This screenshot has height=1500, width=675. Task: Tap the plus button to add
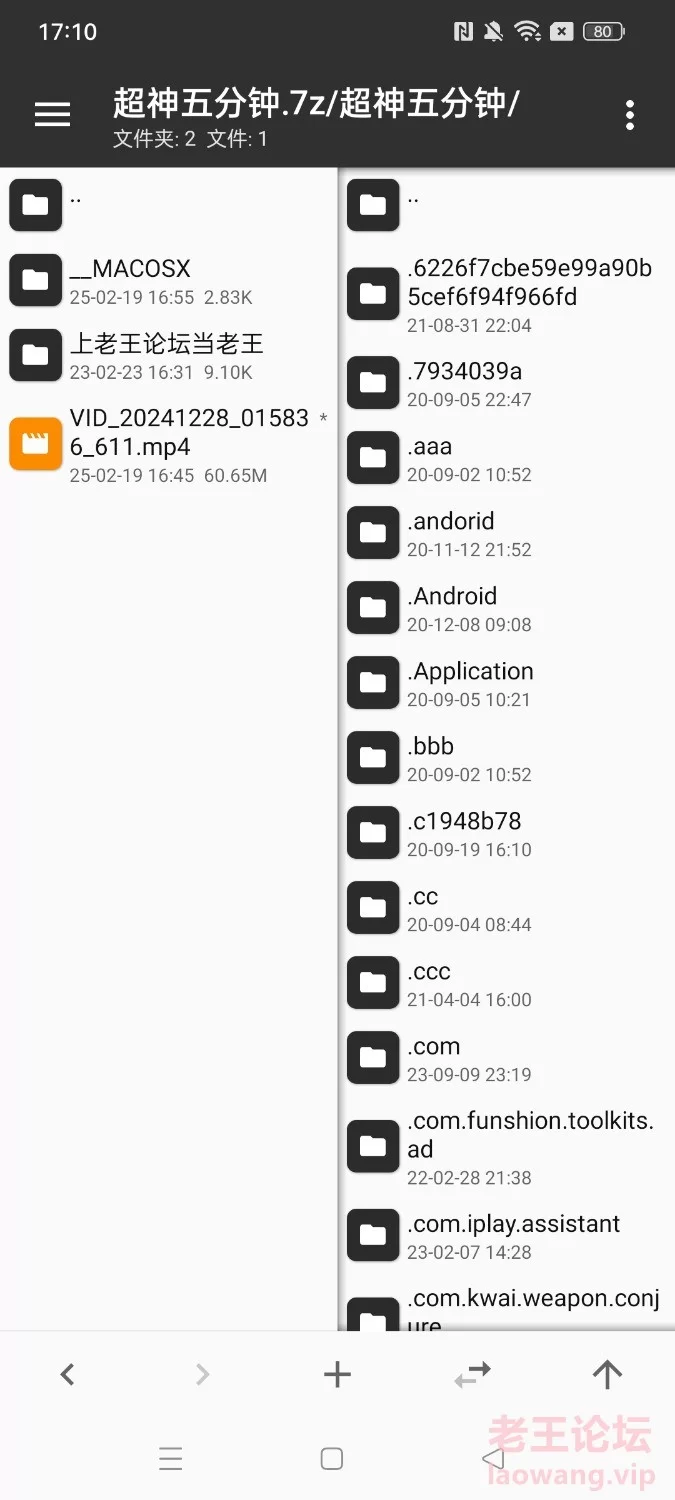[x=337, y=1375]
